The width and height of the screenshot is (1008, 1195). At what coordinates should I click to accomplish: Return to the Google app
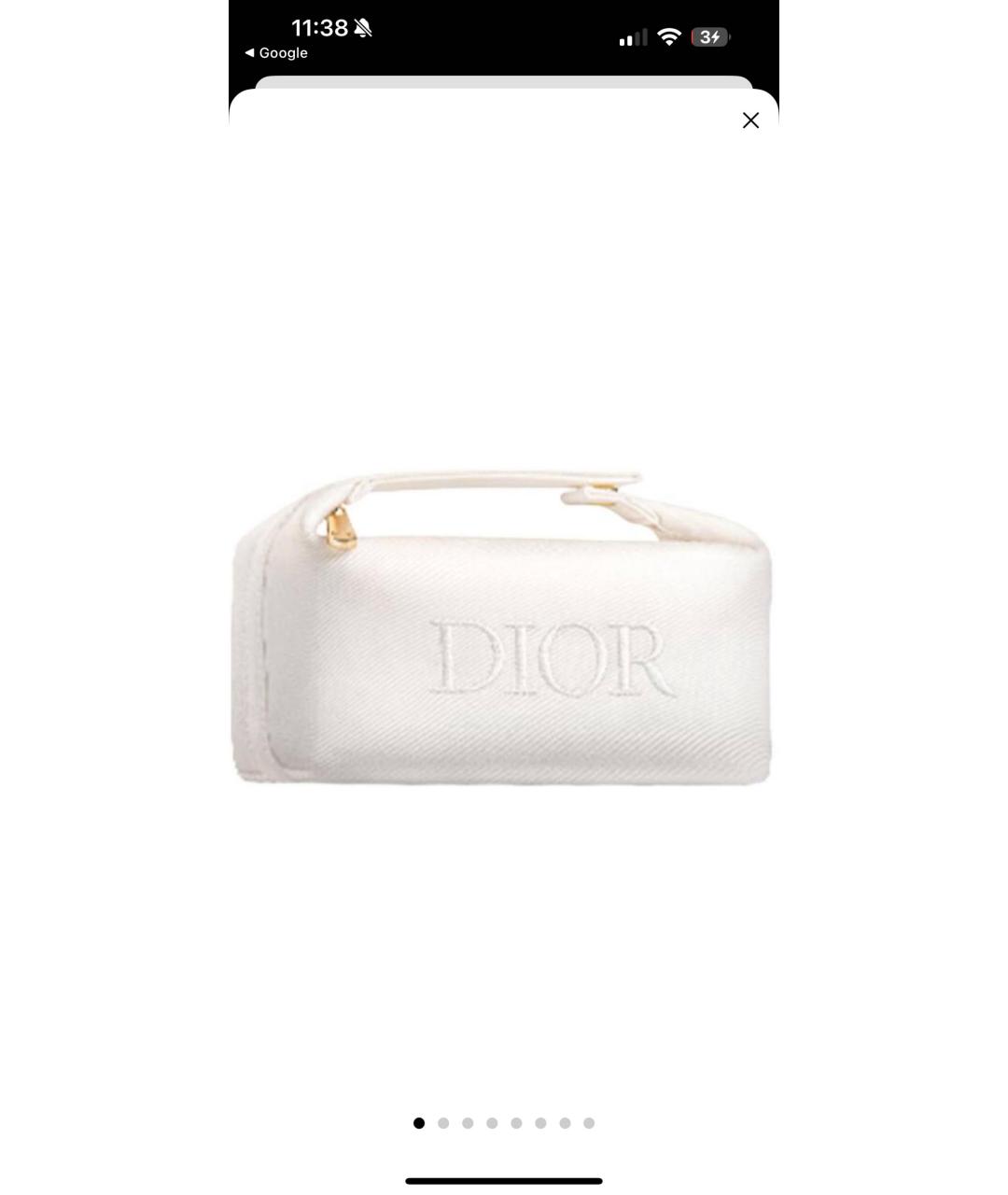(x=276, y=53)
